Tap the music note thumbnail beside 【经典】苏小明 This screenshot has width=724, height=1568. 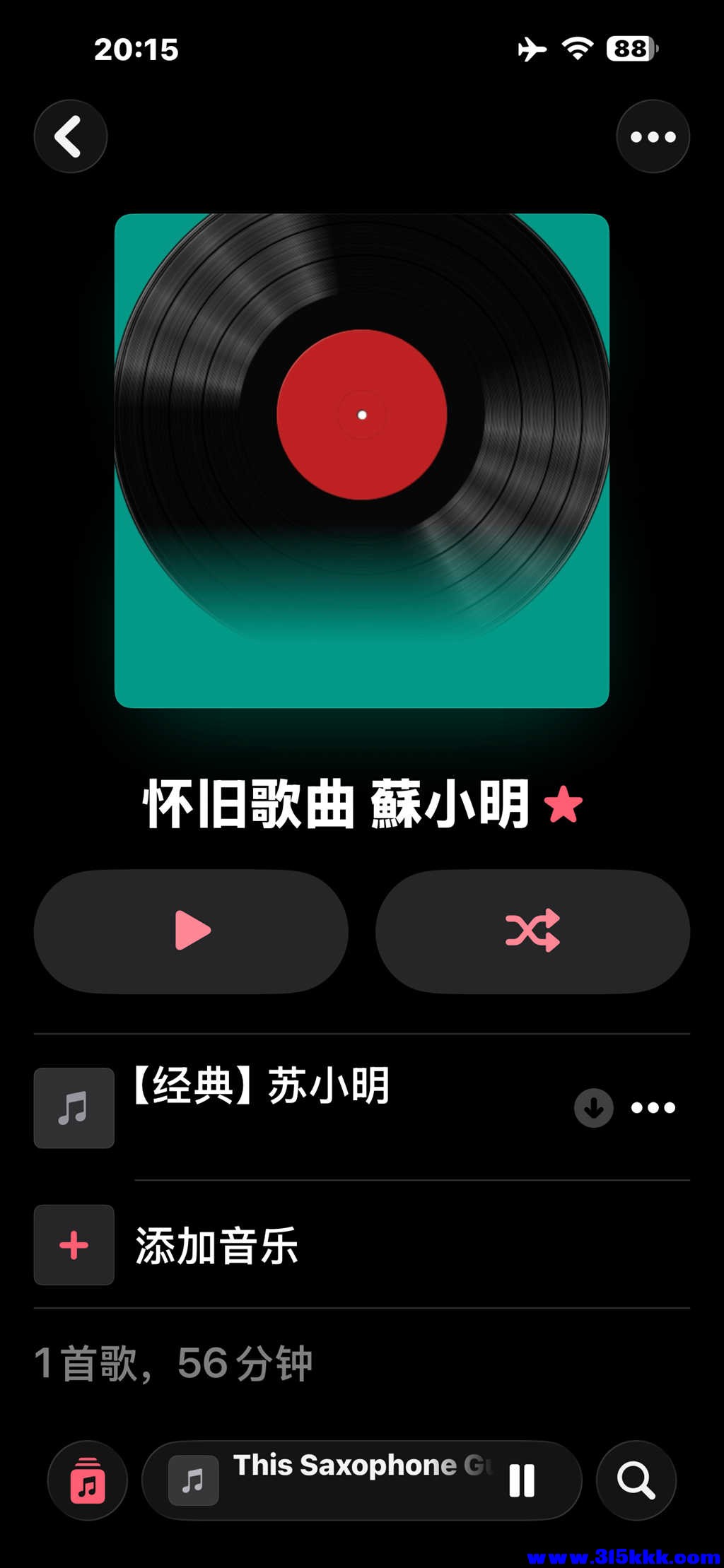74,1107
